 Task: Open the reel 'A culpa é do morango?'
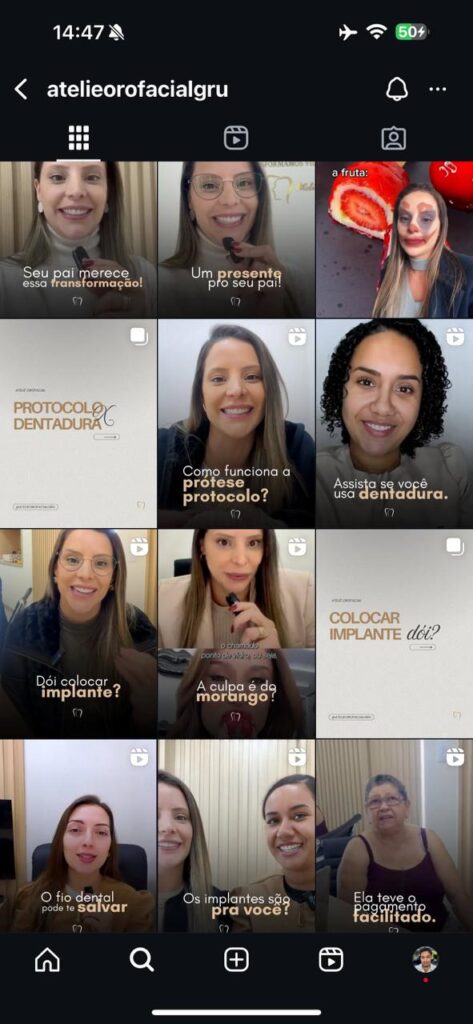[236, 634]
